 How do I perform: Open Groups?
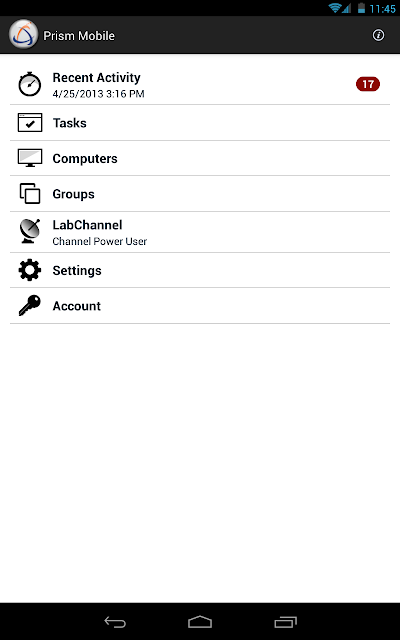[200, 194]
